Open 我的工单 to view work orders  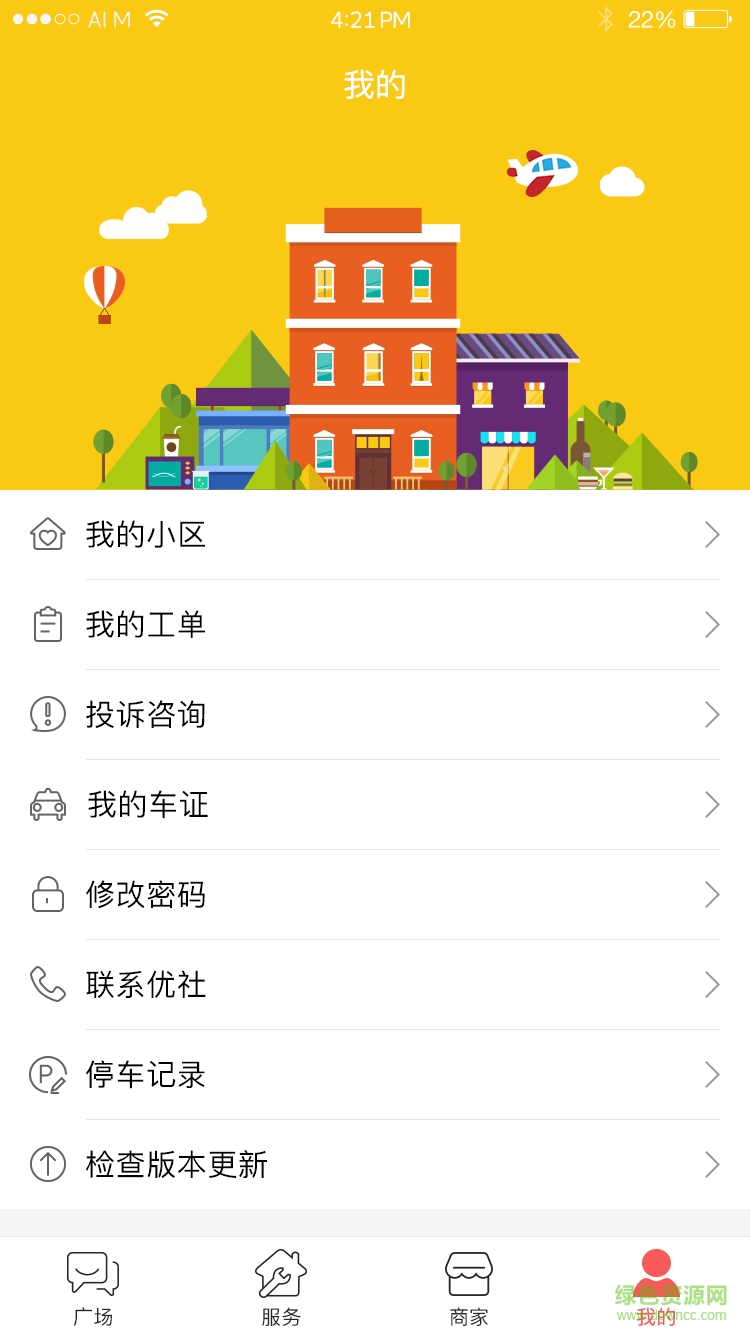click(x=375, y=624)
